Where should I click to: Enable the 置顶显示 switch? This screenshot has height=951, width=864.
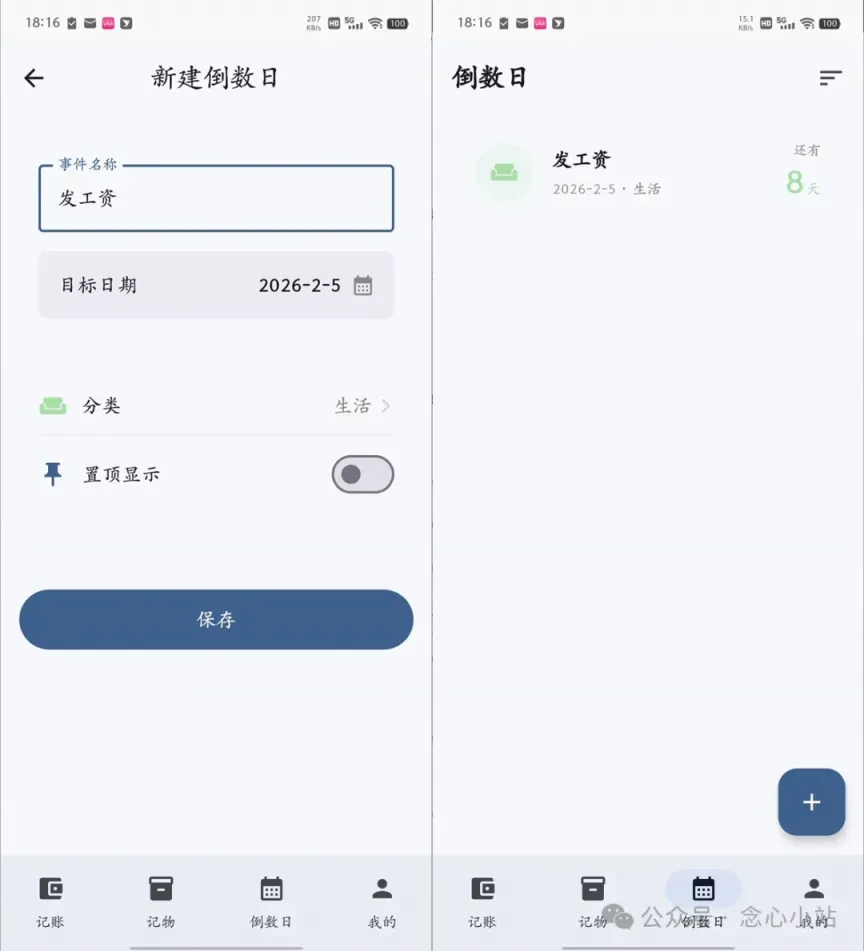[x=362, y=475]
